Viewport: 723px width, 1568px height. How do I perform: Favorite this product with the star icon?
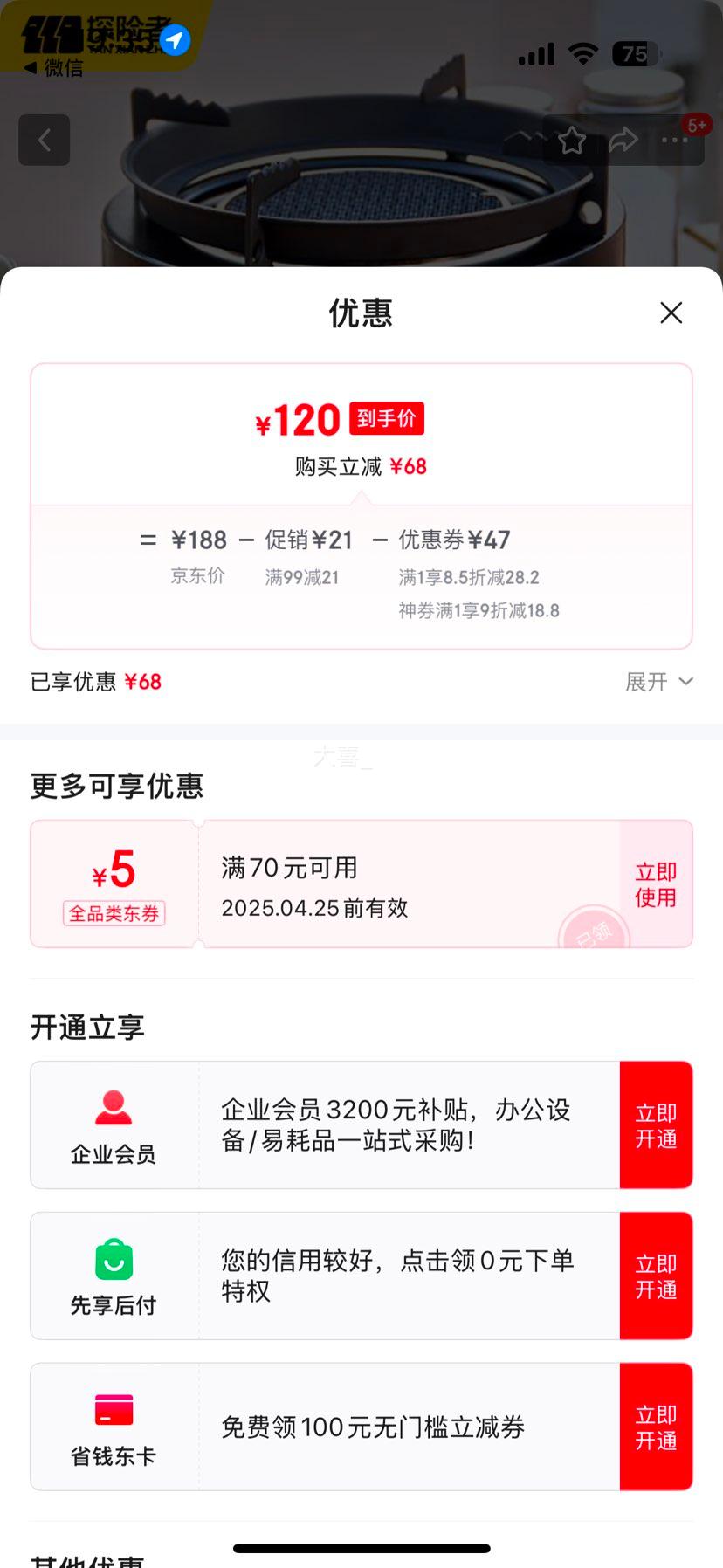click(x=572, y=140)
